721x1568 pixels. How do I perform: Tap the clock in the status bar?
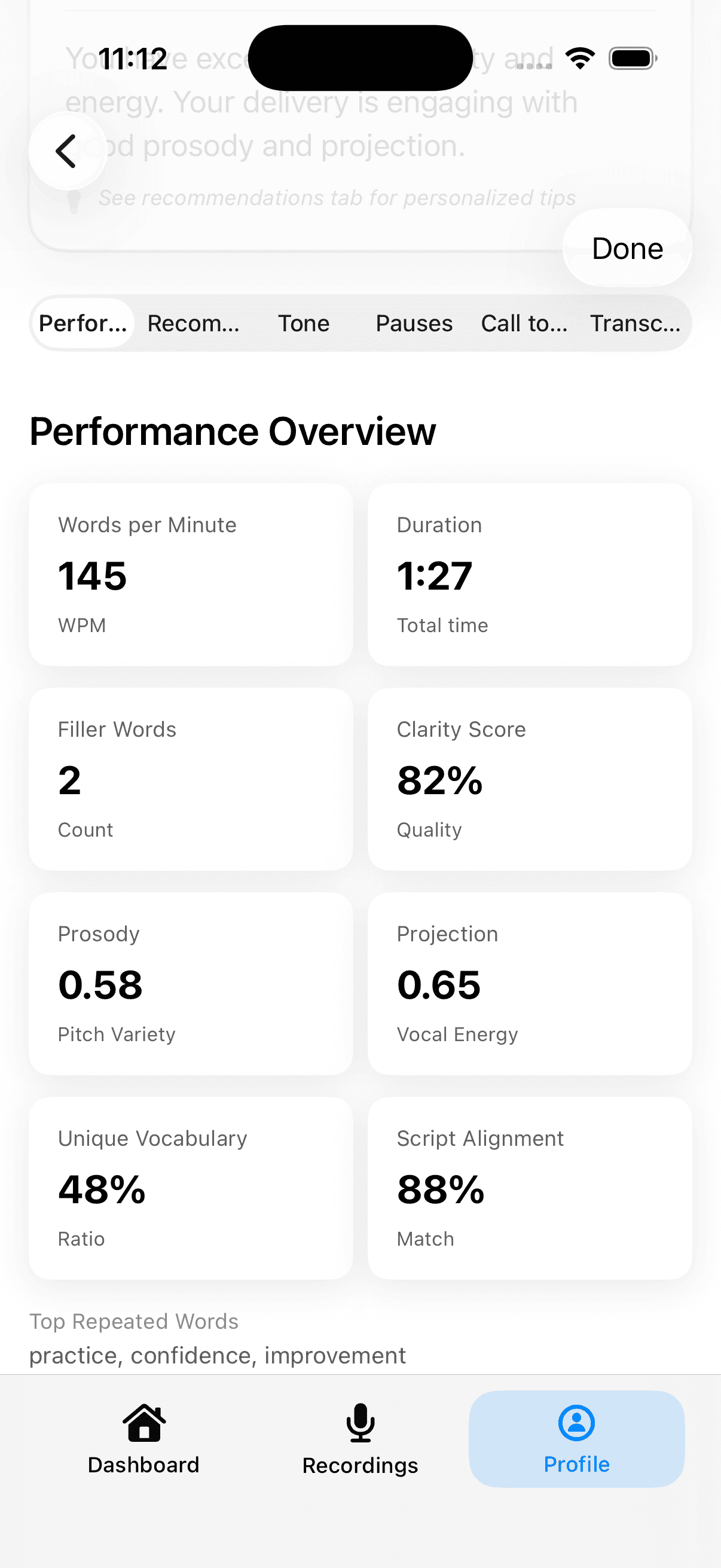pos(134,58)
